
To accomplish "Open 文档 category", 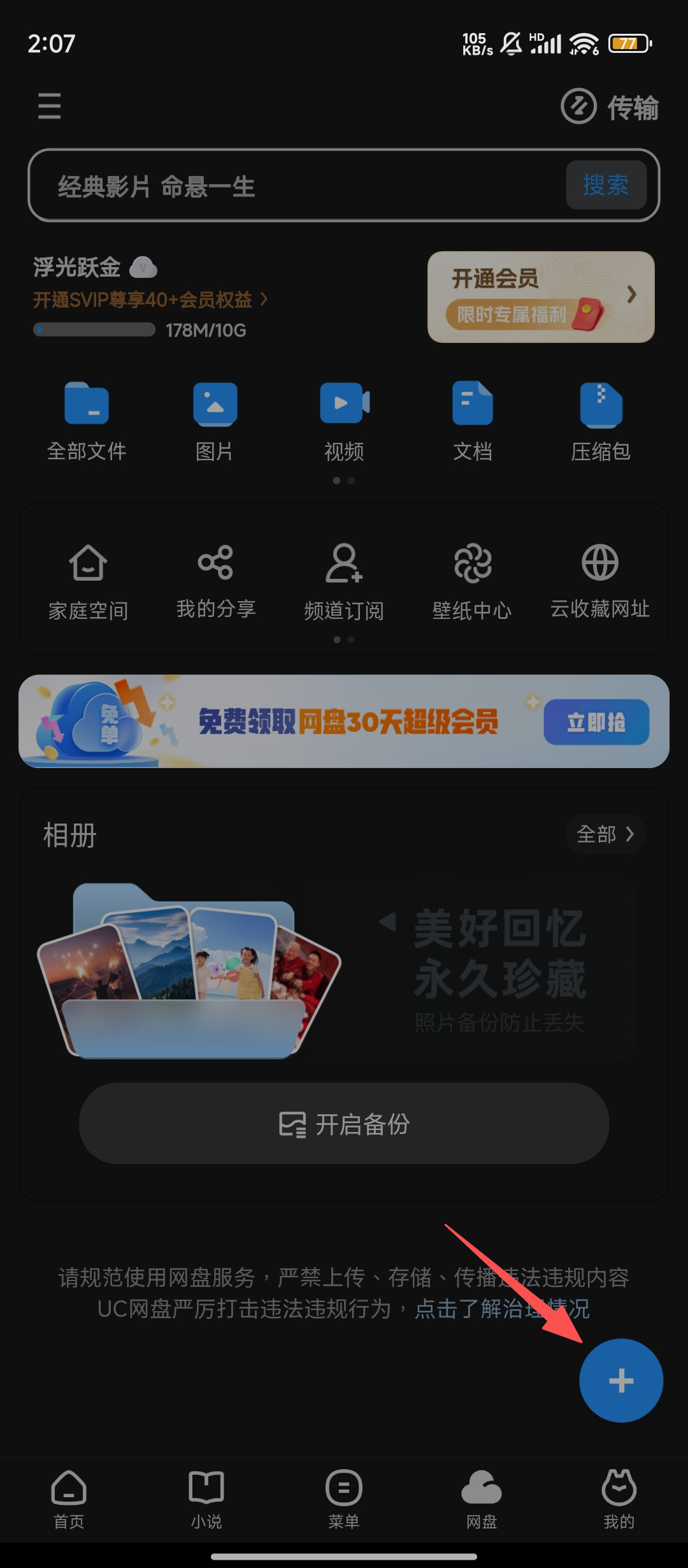I will coord(472,421).
